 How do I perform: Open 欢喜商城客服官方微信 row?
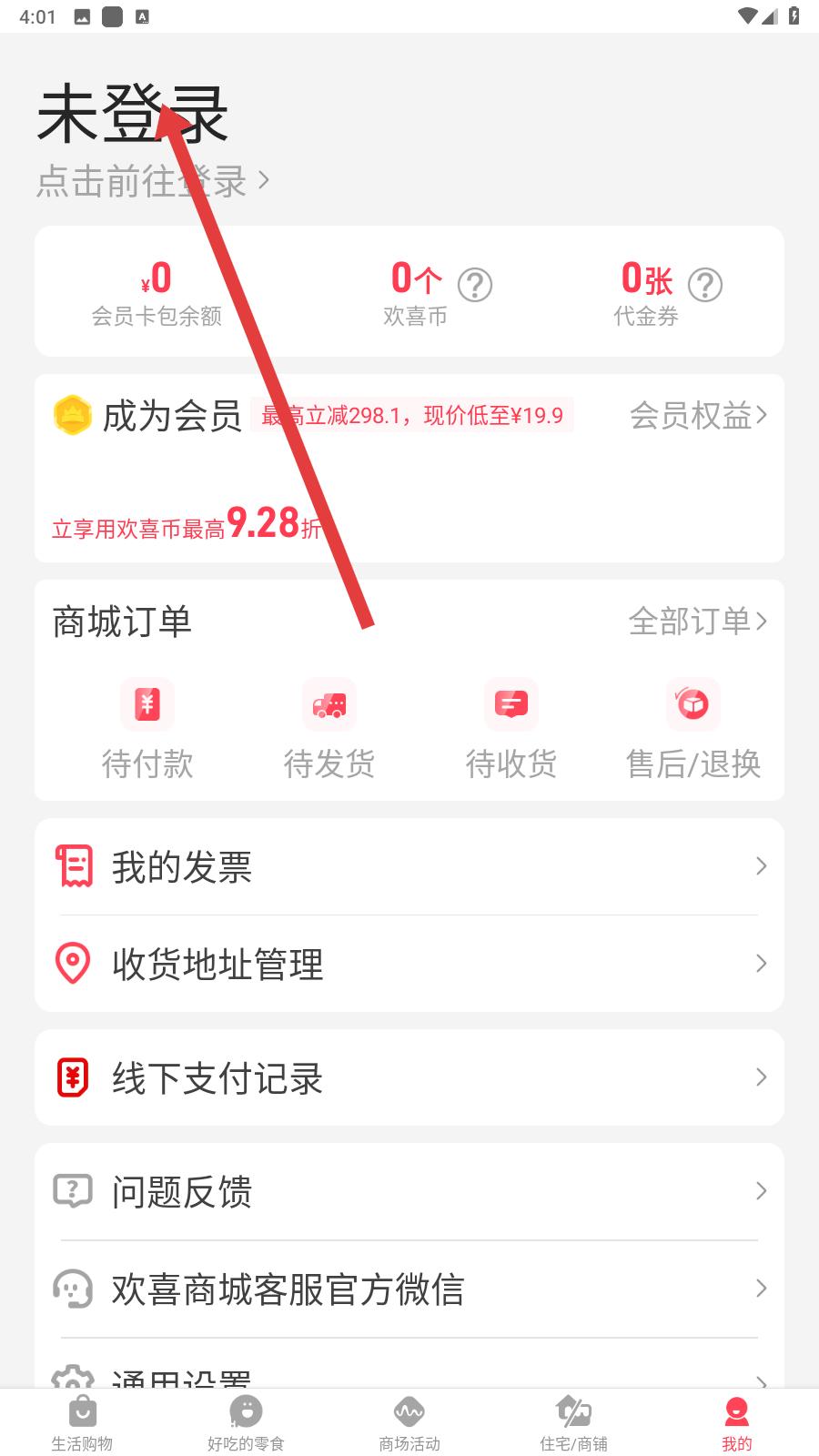(409, 1289)
